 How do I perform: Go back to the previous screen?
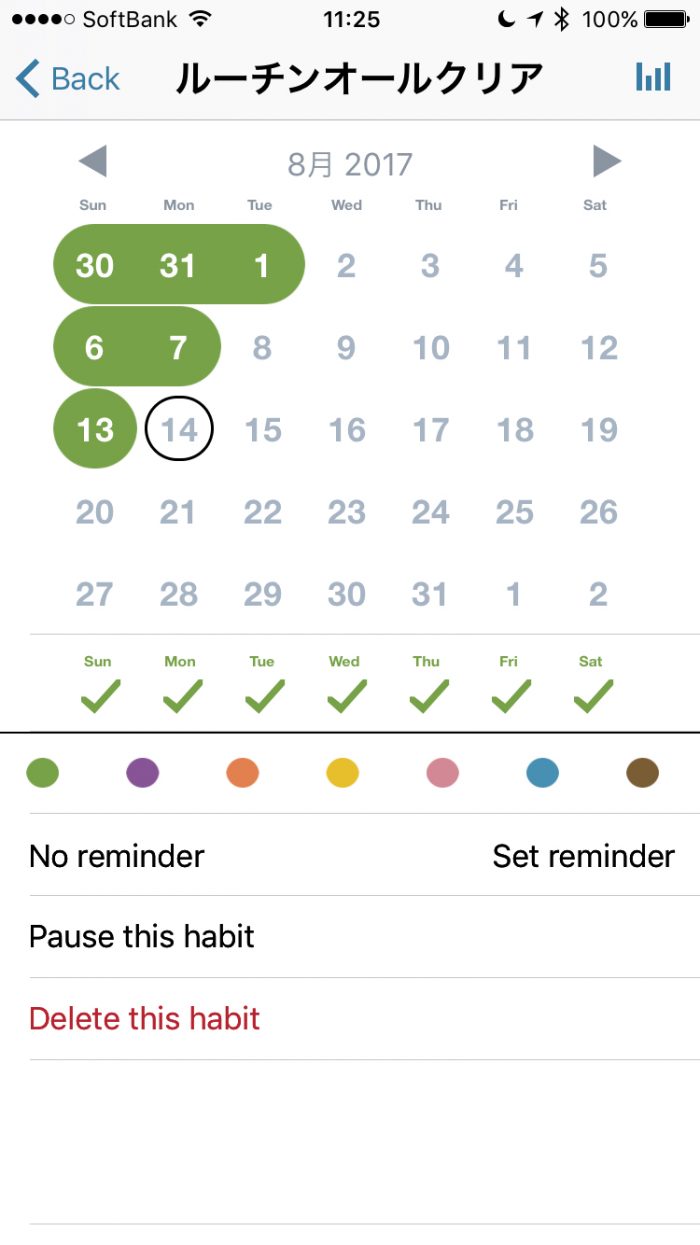point(68,78)
